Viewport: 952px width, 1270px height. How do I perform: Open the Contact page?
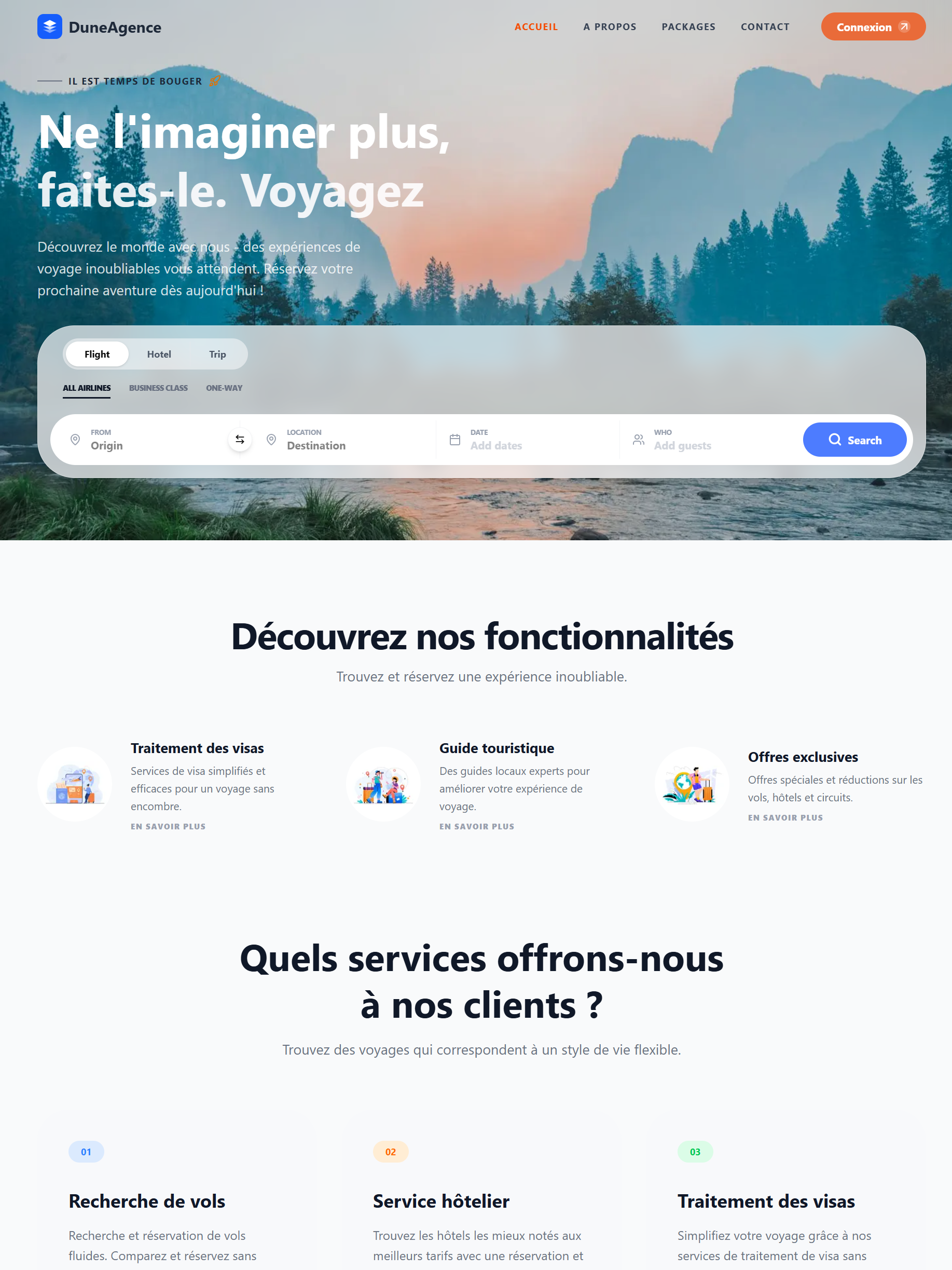[x=764, y=27]
